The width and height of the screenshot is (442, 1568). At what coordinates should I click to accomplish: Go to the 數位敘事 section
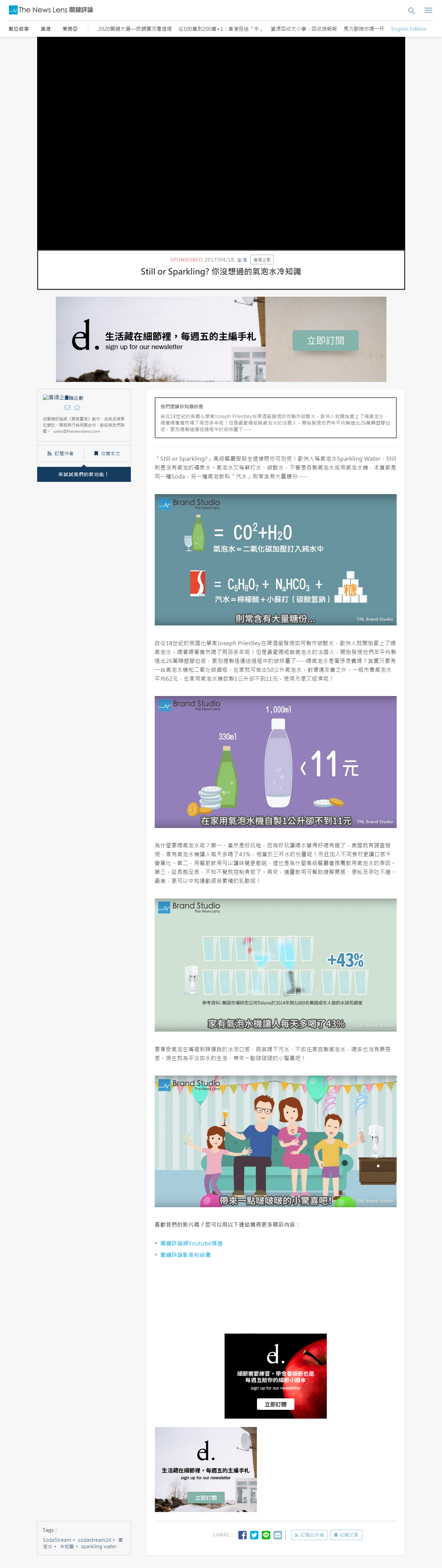19,29
